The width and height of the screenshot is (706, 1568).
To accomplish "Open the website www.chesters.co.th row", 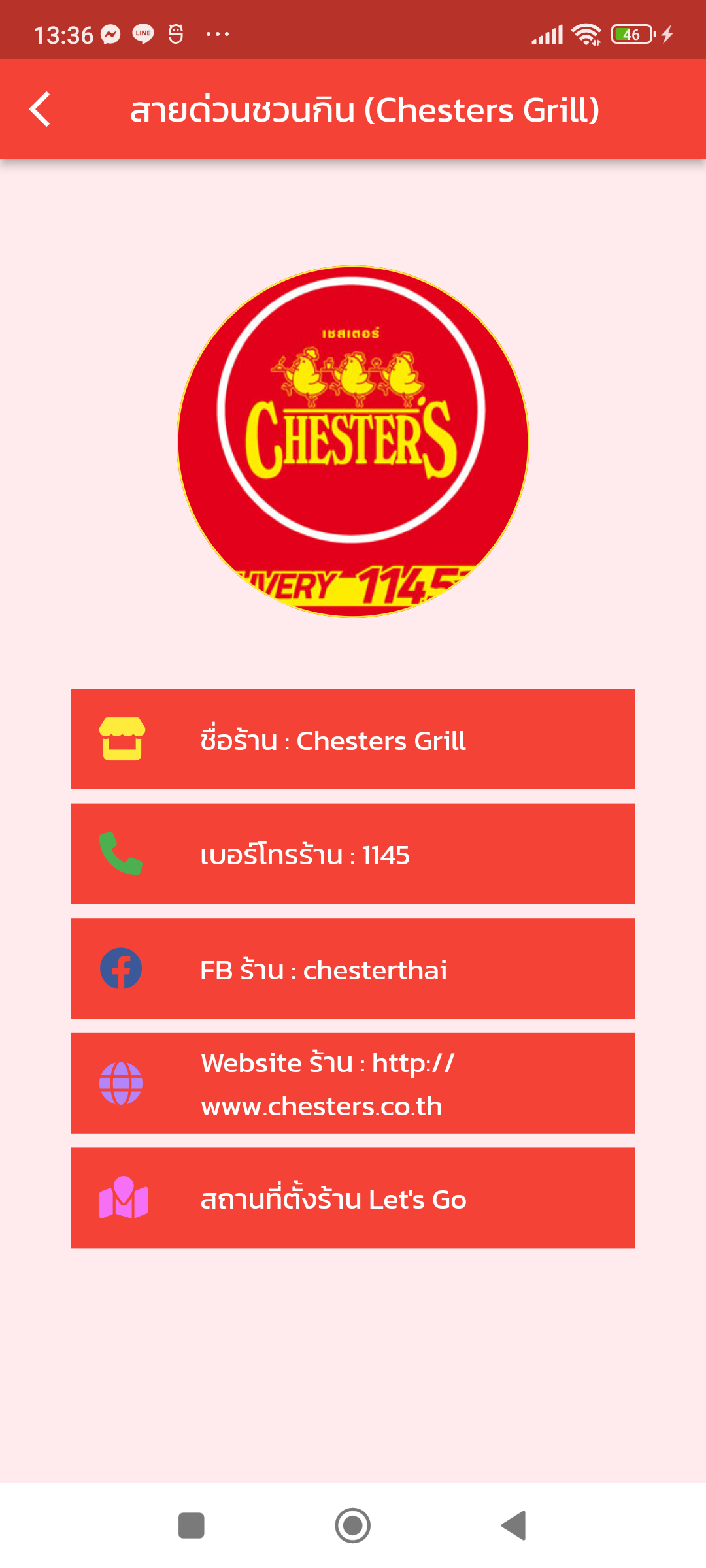I will pyautogui.click(x=353, y=1083).
